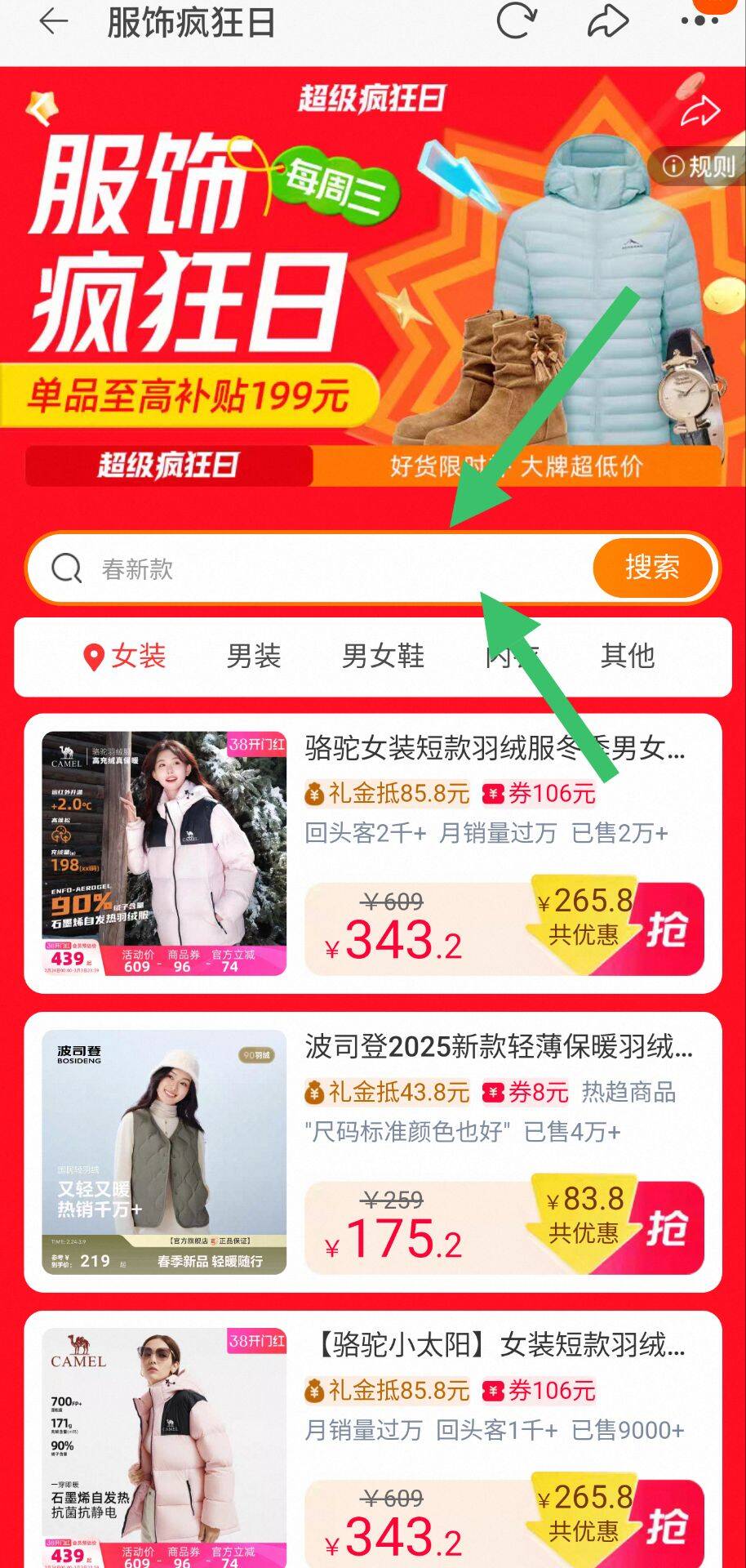Tap the white share arrow on the banner

tap(700, 111)
